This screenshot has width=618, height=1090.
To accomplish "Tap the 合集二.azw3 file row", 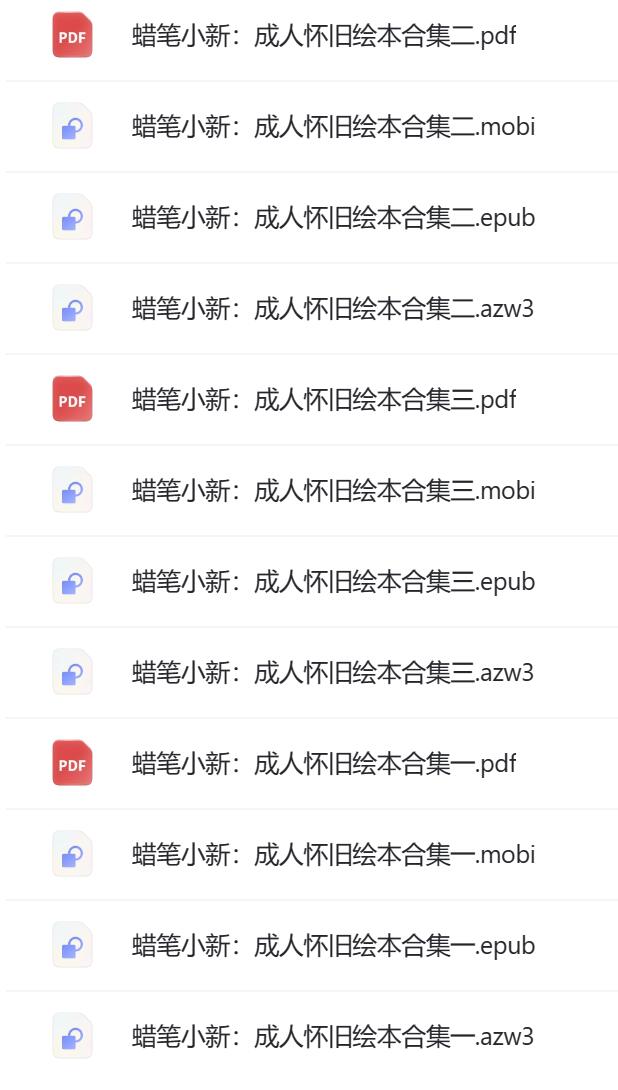I will tap(333, 310).
